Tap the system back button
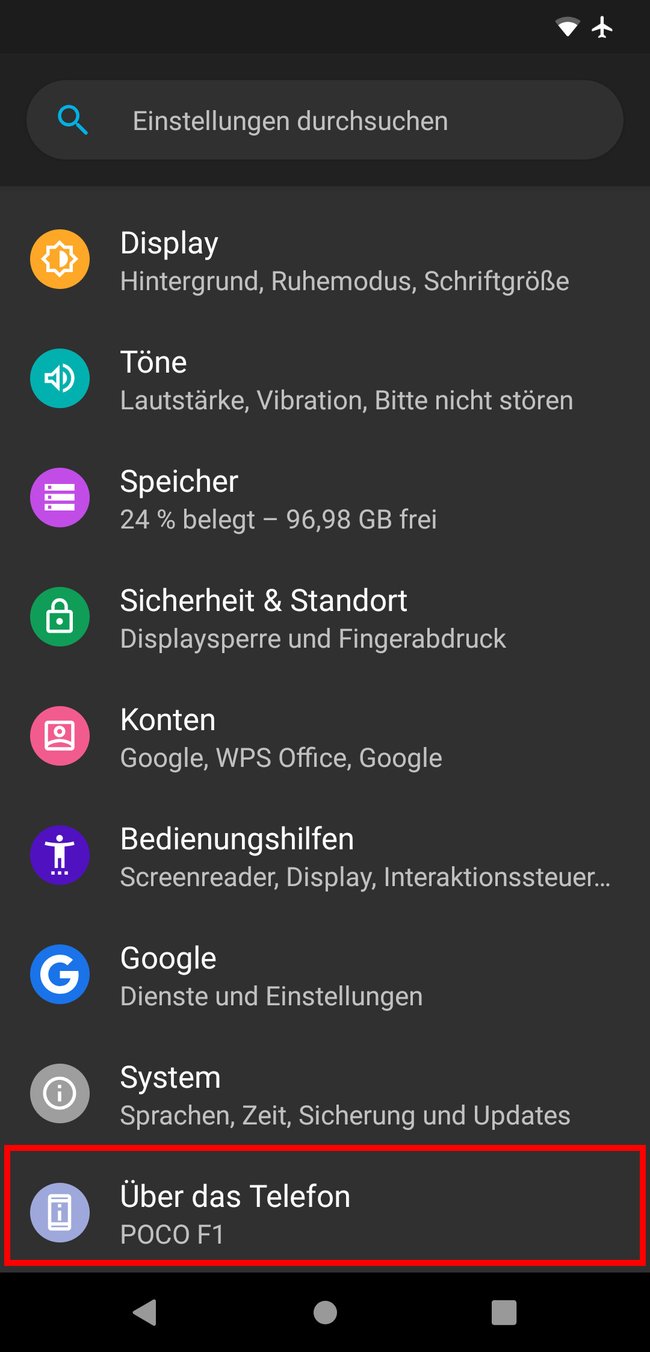 [x=145, y=1312]
